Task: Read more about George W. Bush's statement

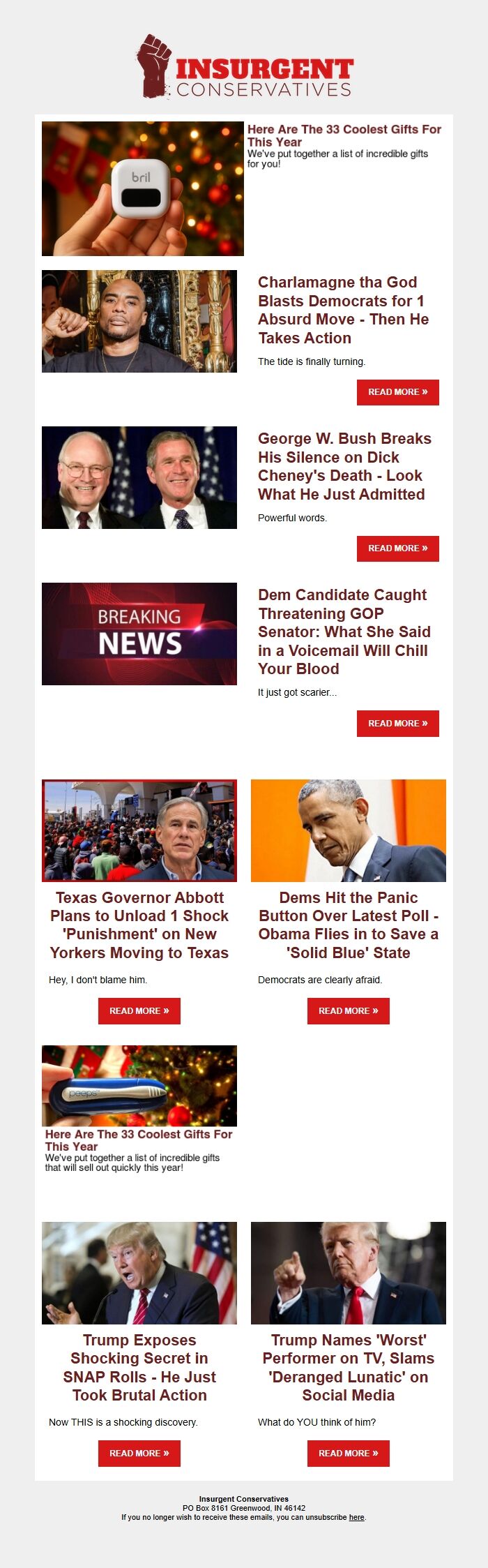Action: coord(397,548)
